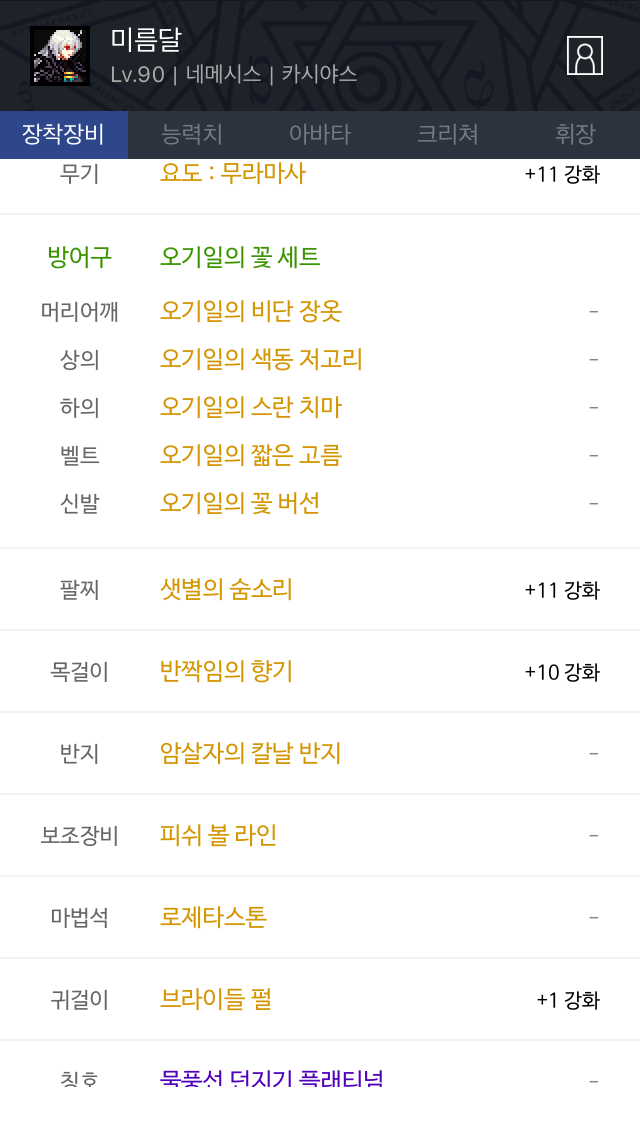View item 오기일의 꽃 버선
The height and width of the screenshot is (1136, 640).
[x=240, y=503]
